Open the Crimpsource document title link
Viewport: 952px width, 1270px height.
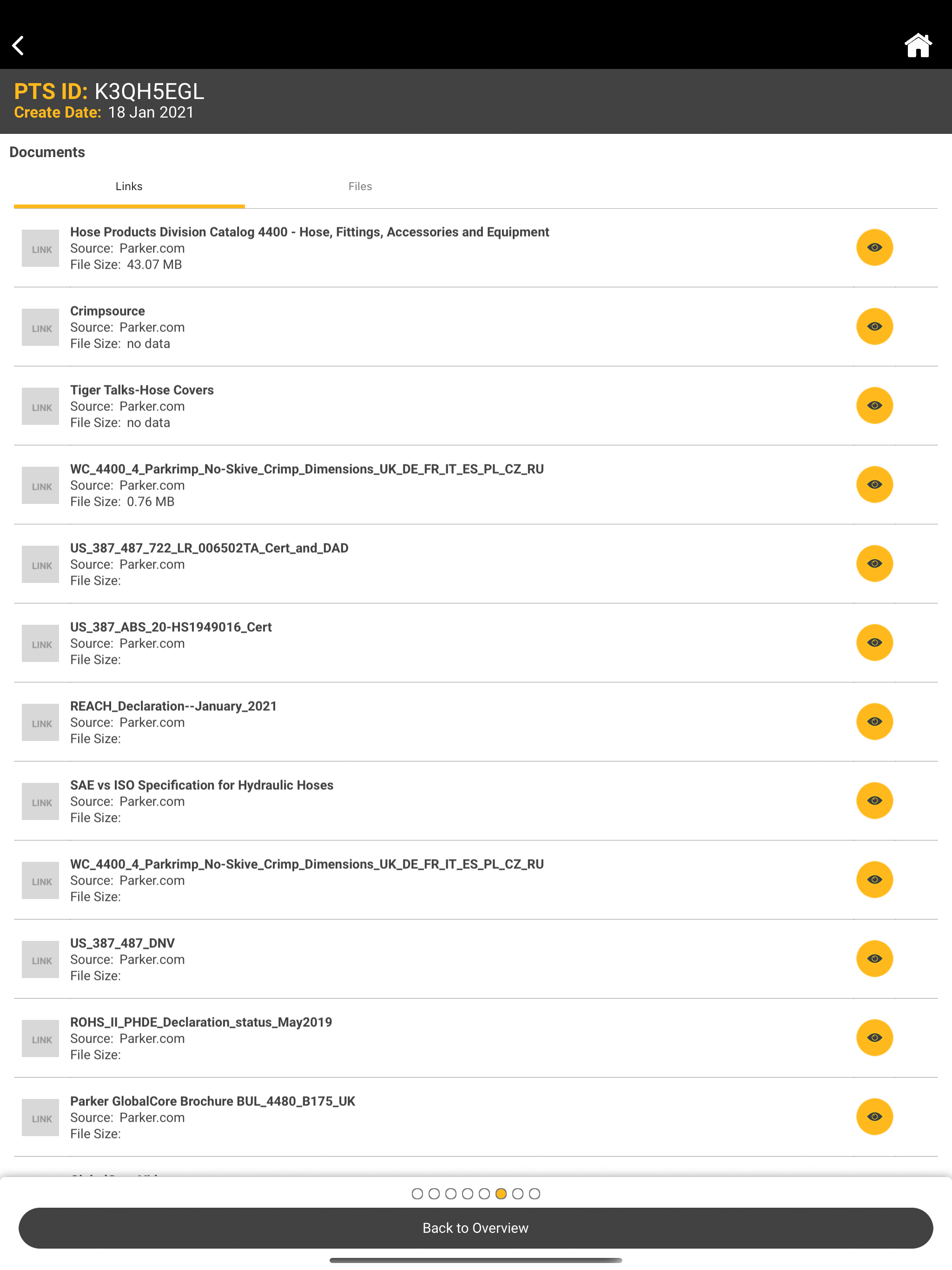point(107,311)
